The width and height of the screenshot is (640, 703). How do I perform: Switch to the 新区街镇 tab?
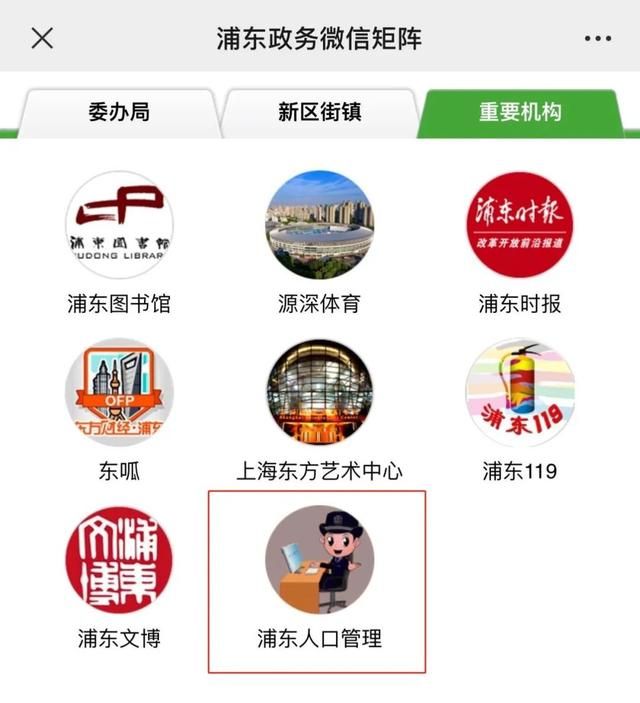[x=320, y=112]
